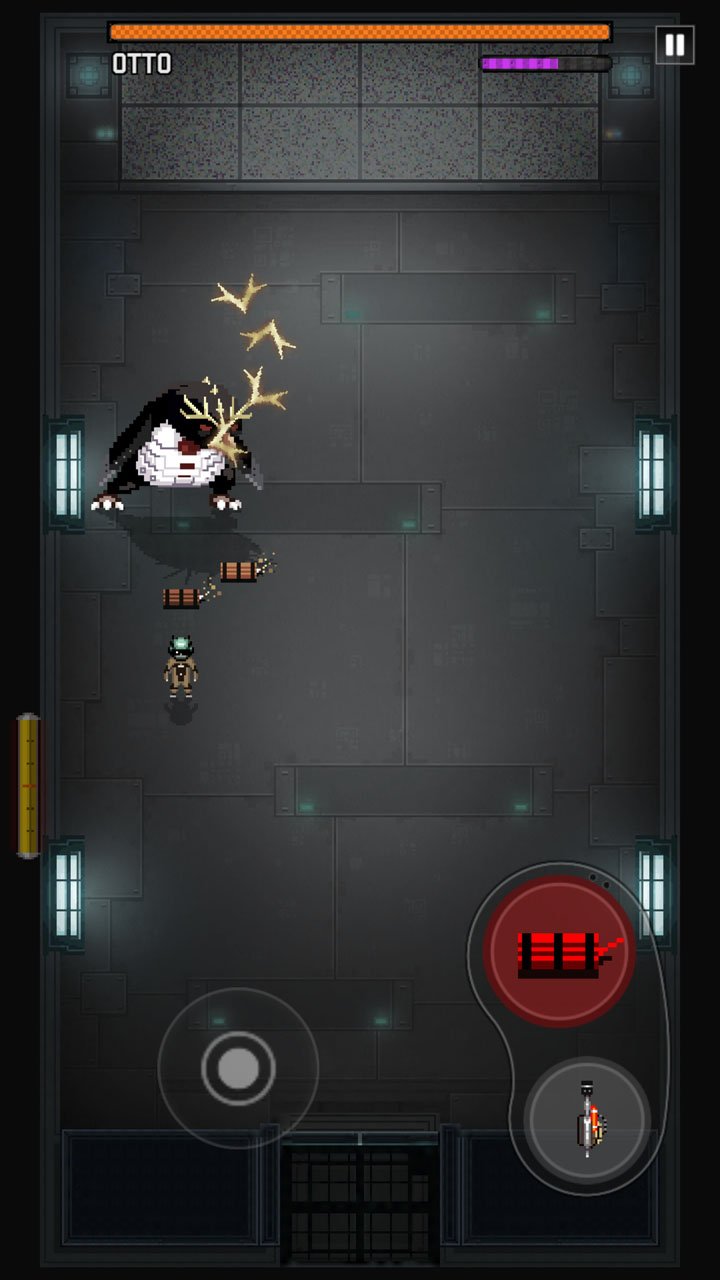Throw dynamite with the red button
This screenshot has height=1280, width=720.
[x=560, y=951]
